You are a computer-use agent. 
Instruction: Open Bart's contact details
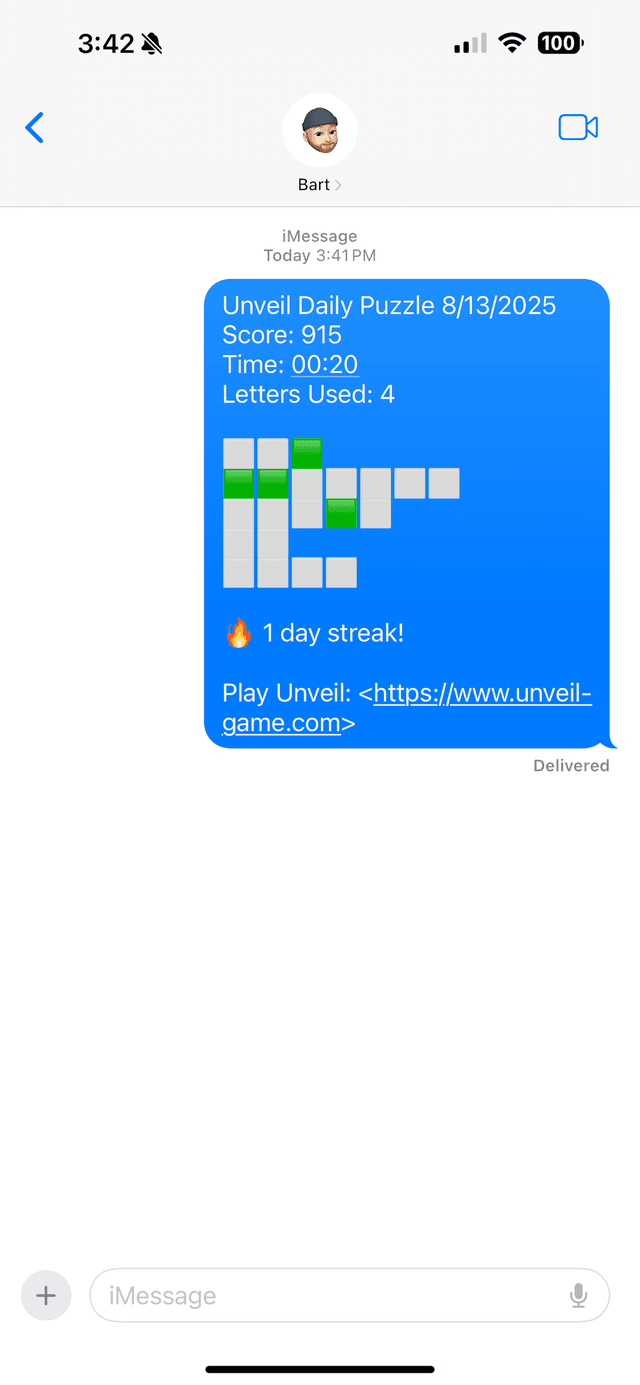coord(319,145)
